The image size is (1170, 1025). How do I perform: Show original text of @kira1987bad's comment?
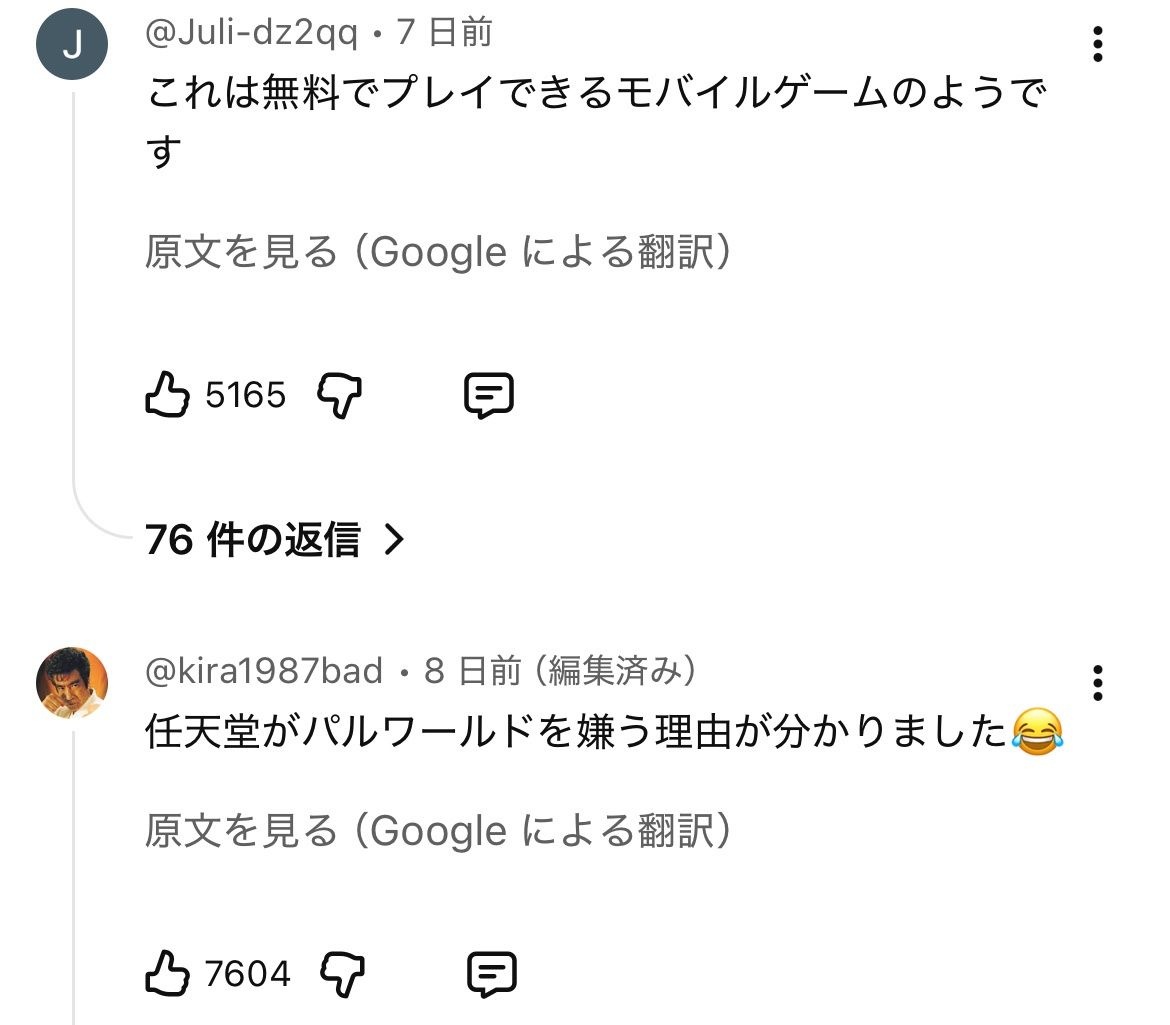coord(438,830)
